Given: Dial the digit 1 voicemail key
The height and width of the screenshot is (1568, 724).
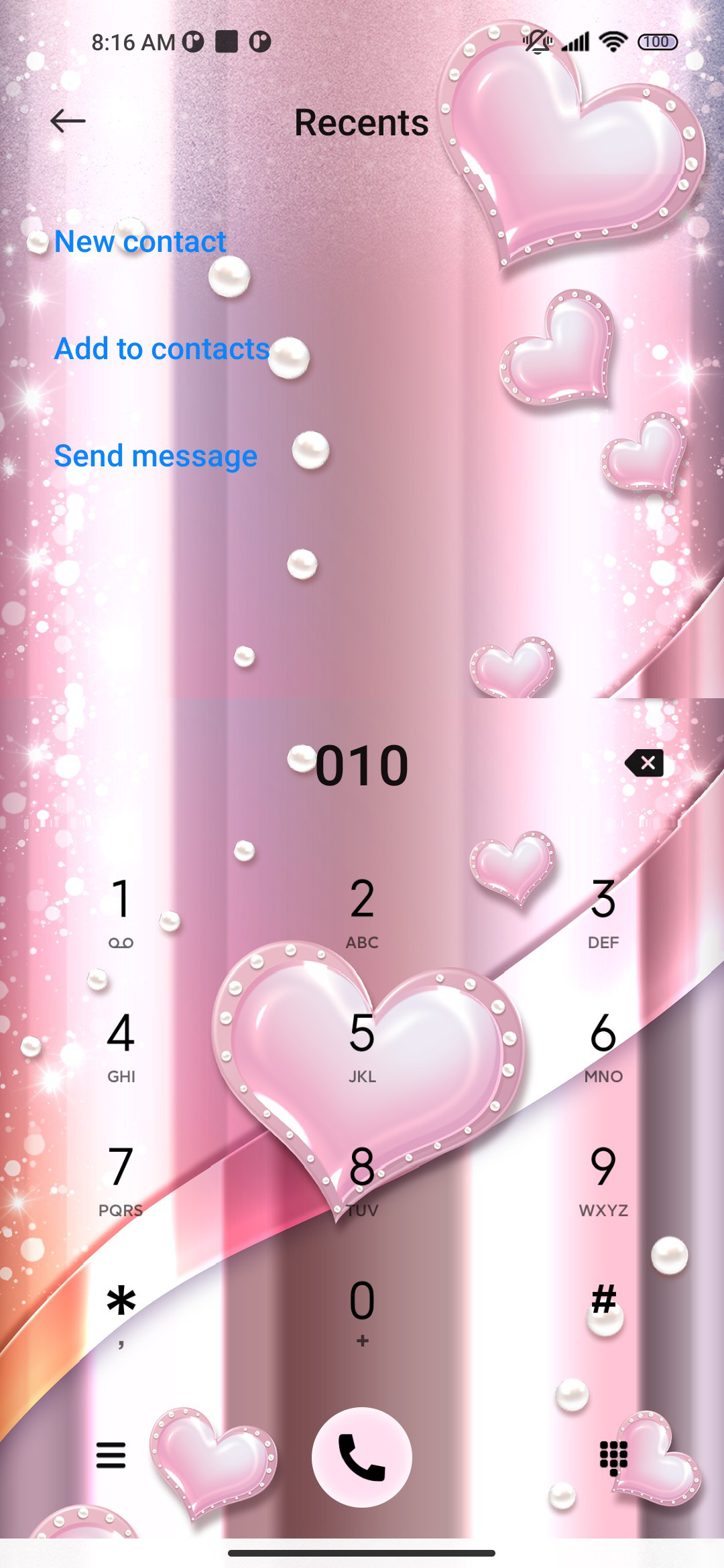Looking at the screenshot, I should click(121, 913).
